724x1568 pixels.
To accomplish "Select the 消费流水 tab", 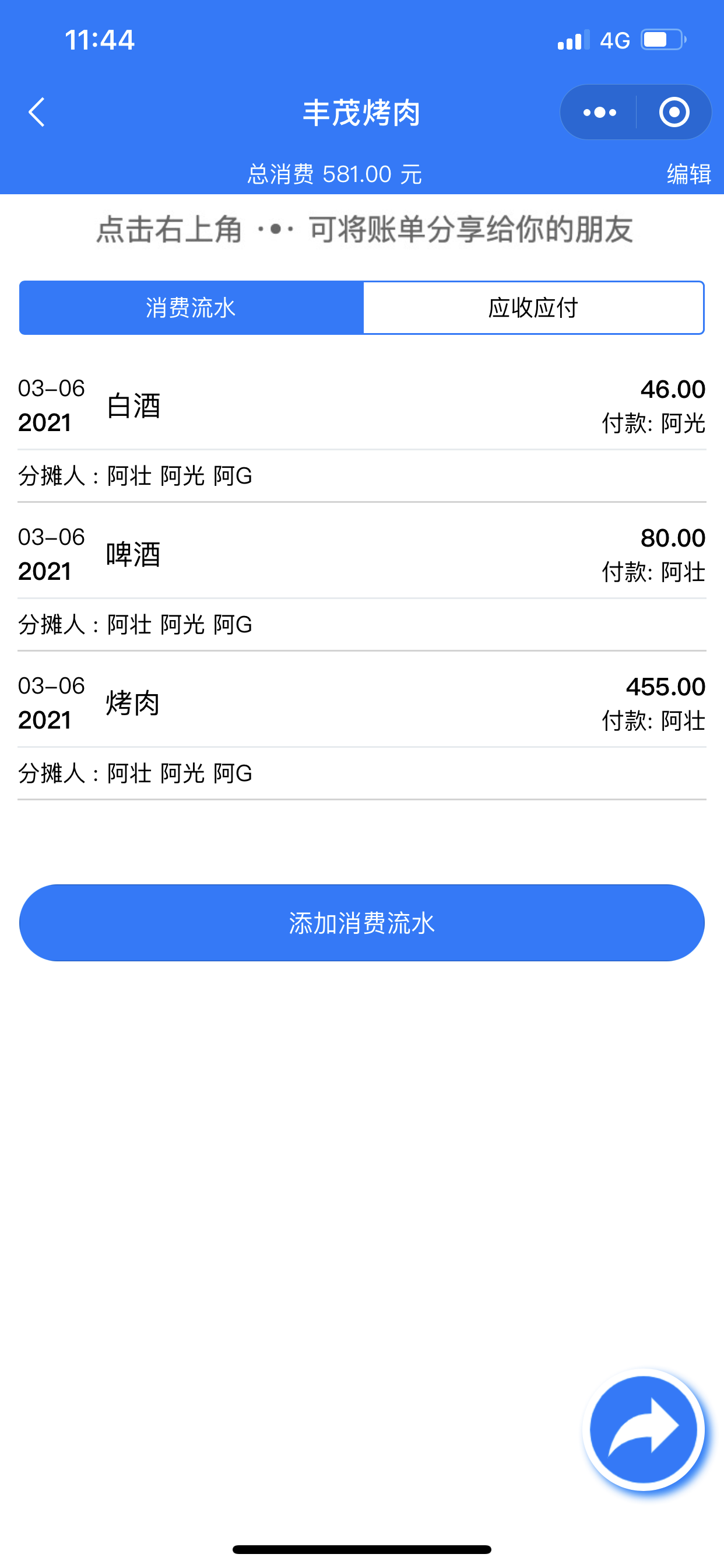I will coord(191,307).
